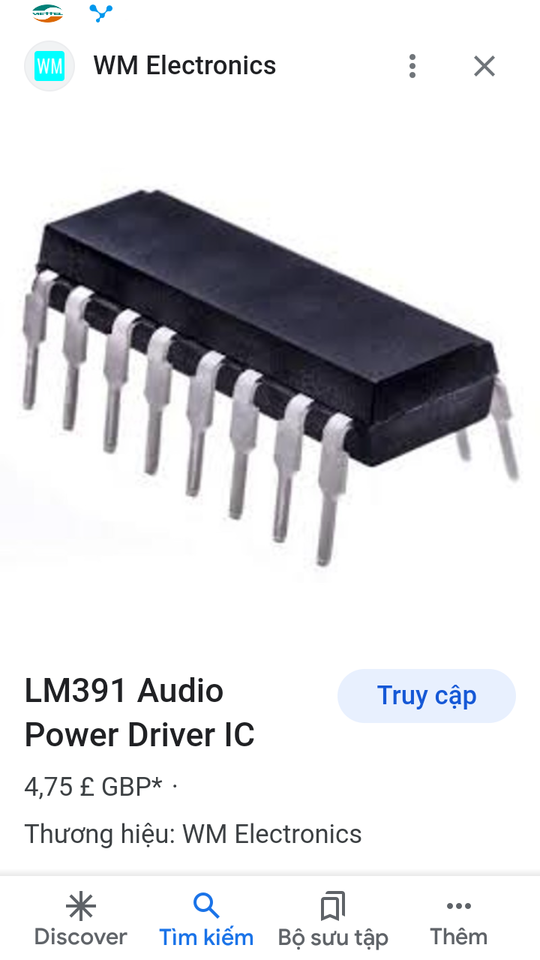Tap the Truy cập button
540x960 pixels.
[427, 696]
